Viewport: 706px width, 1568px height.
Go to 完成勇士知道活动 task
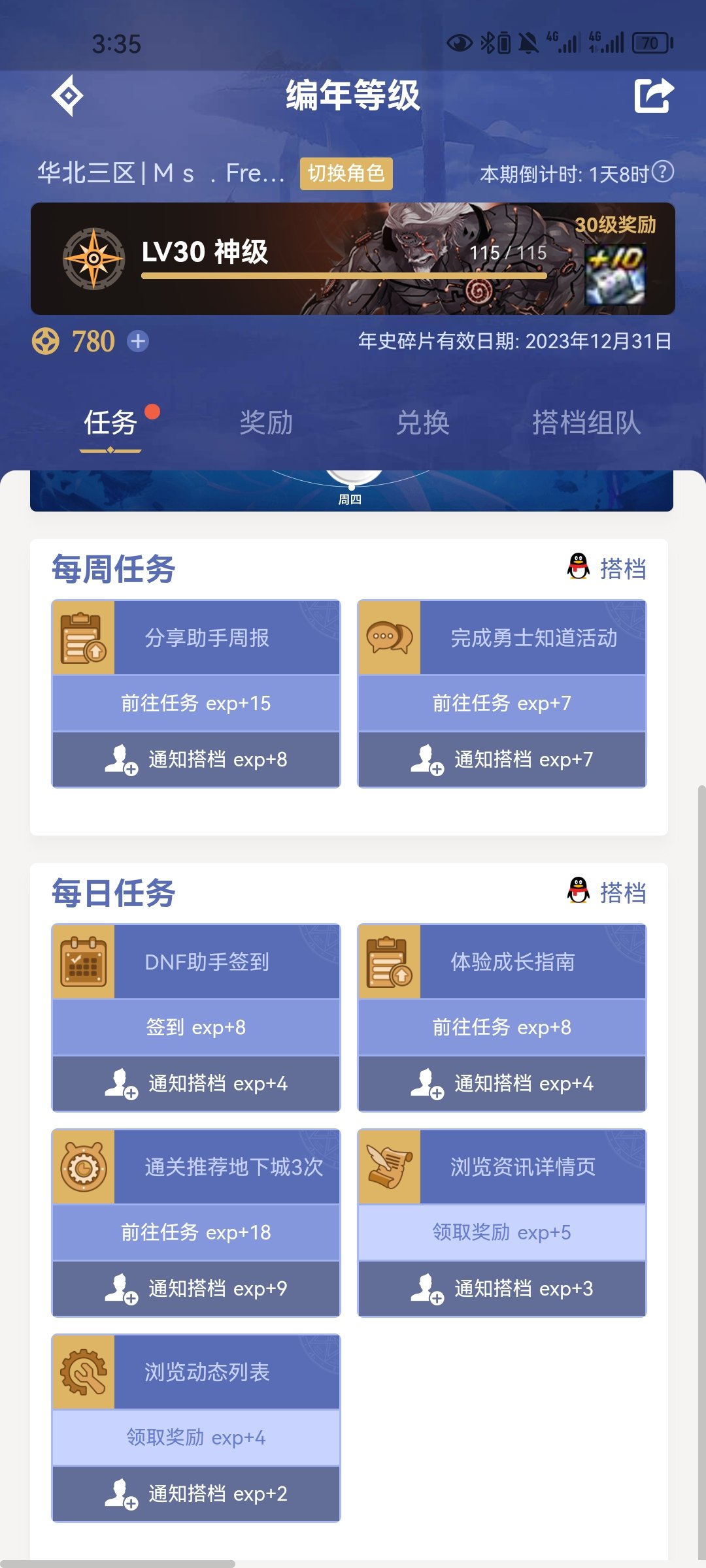pos(502,703)
